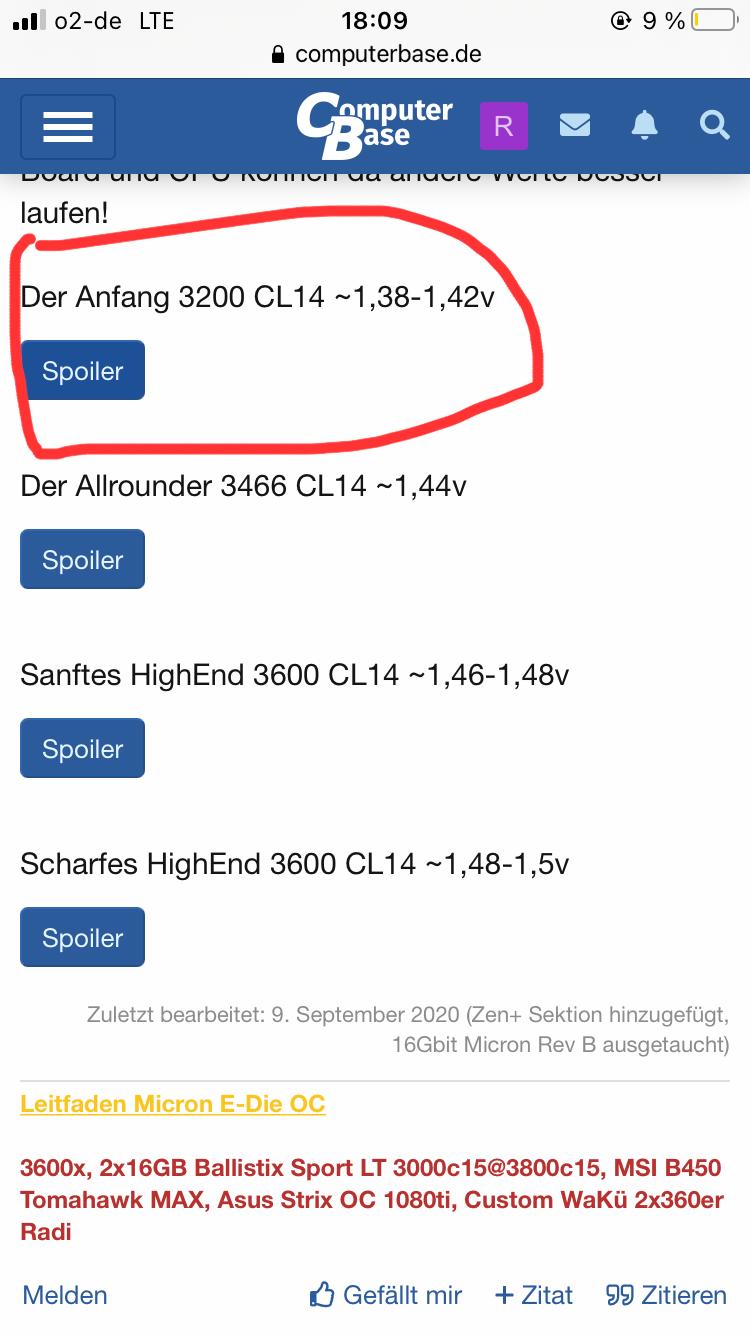The height and width of the screenshot is (1334, 750).
Task: Open the site search magnifier
Action: point(714,126)
